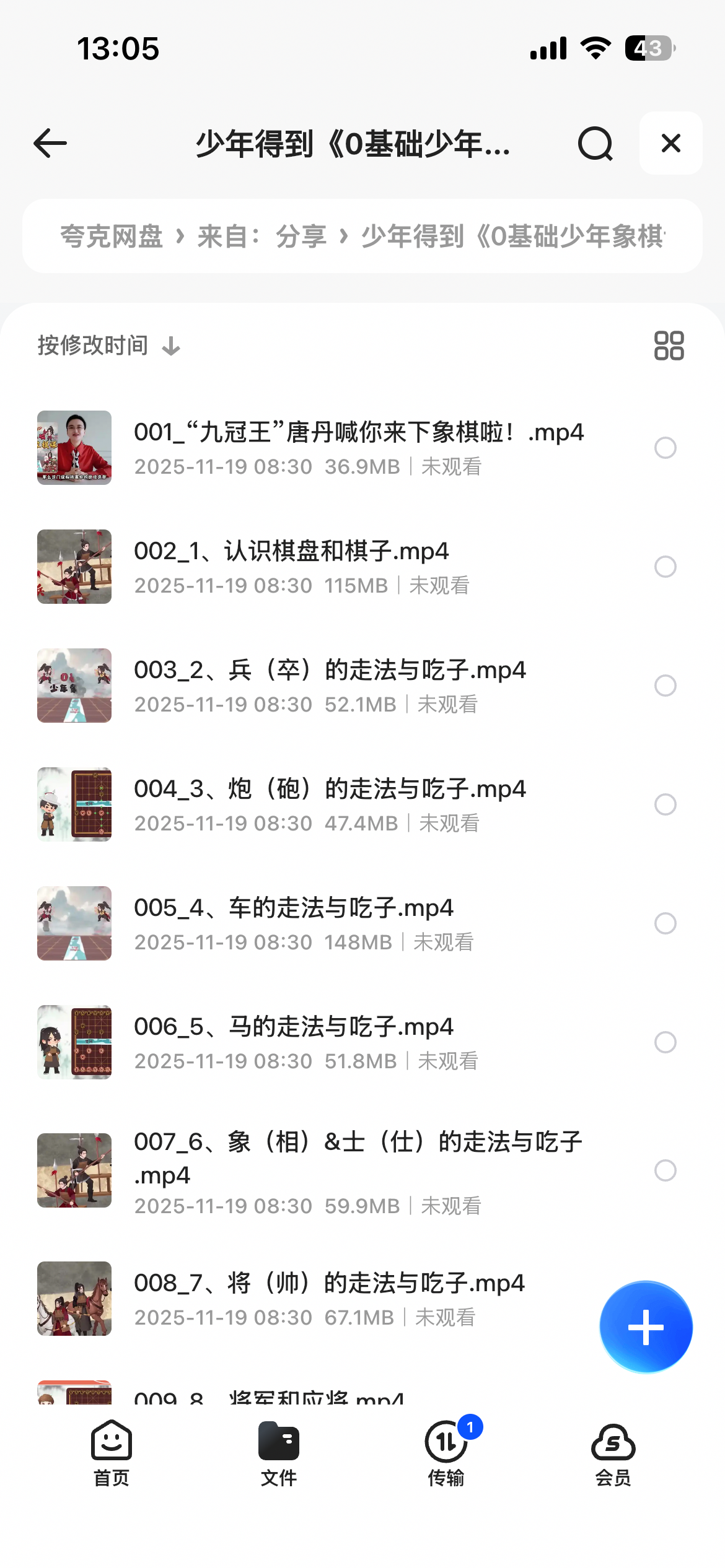The width and height of the screenshot is (725, 1568).
Task: Select the file 002_1、认识棋盘和棋子.mp4
Action: click(x=665, y=567)
